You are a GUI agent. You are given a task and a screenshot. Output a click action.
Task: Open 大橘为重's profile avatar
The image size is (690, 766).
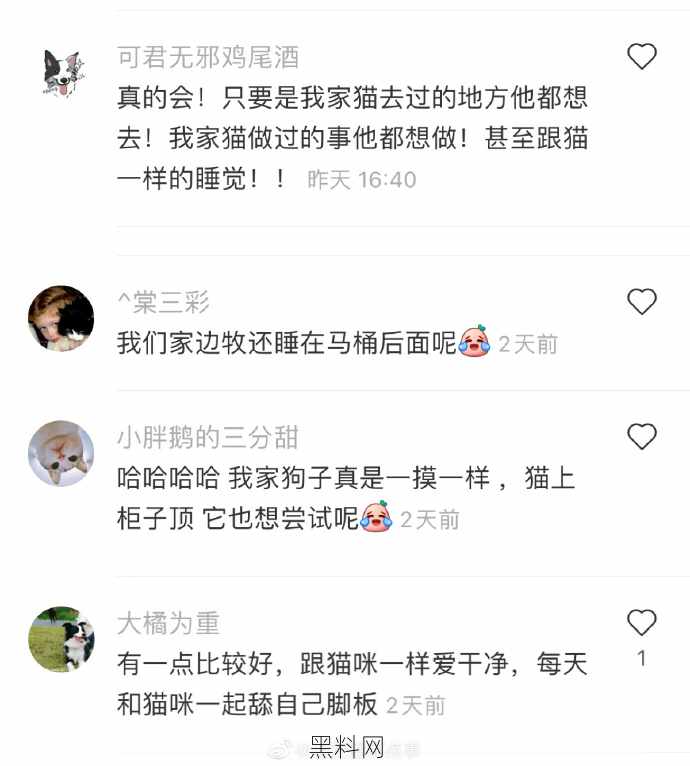(x=61, y=639)
